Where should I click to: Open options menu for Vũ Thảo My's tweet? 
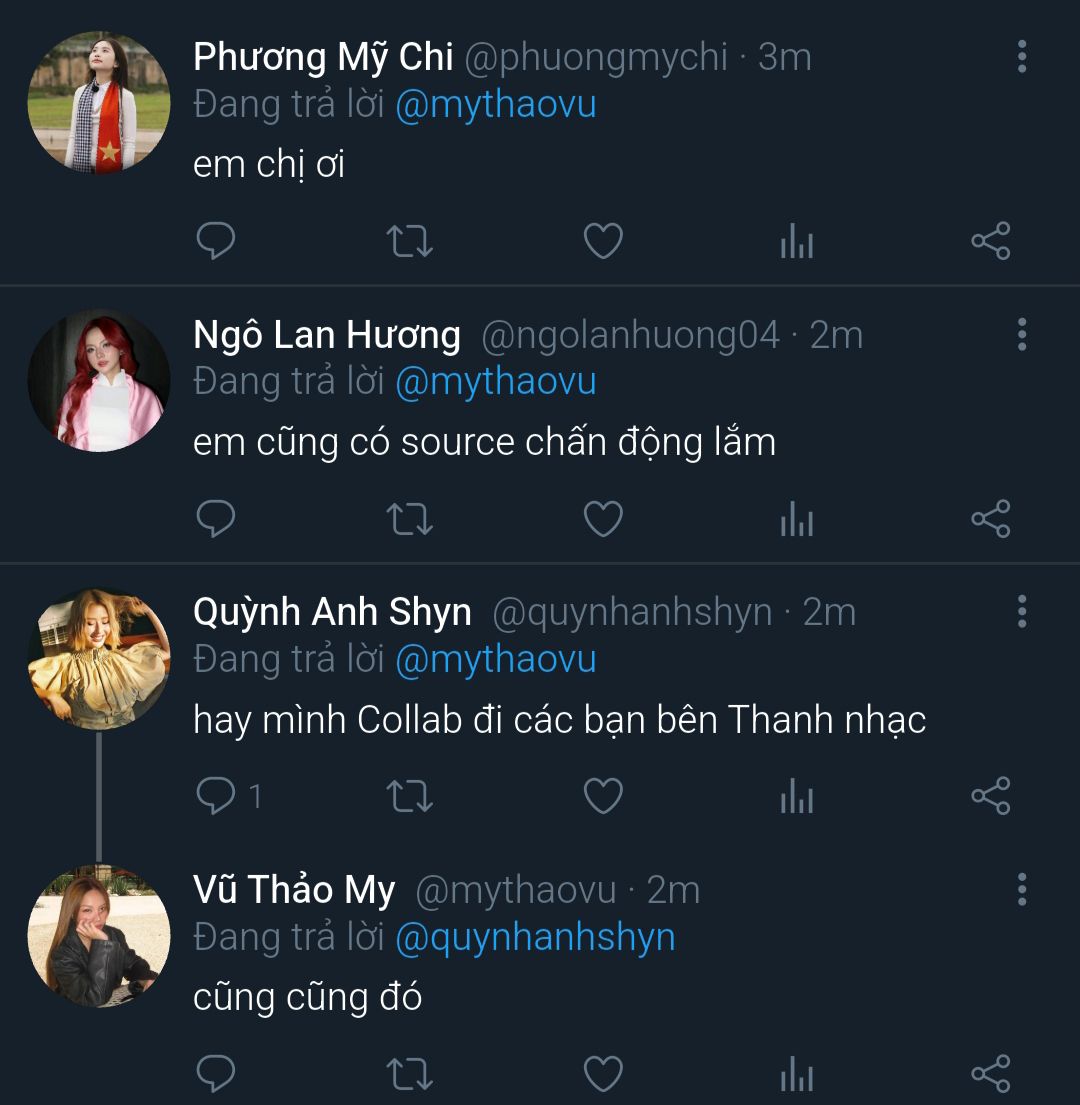coord(1021,888)
